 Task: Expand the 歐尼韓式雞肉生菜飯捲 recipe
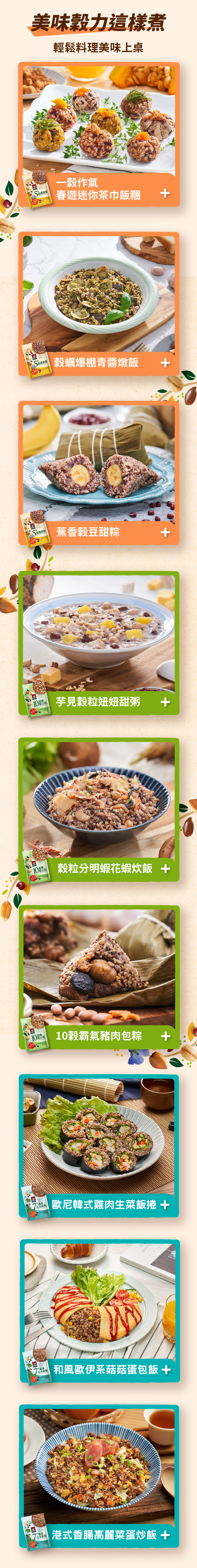click(165, 1204)
